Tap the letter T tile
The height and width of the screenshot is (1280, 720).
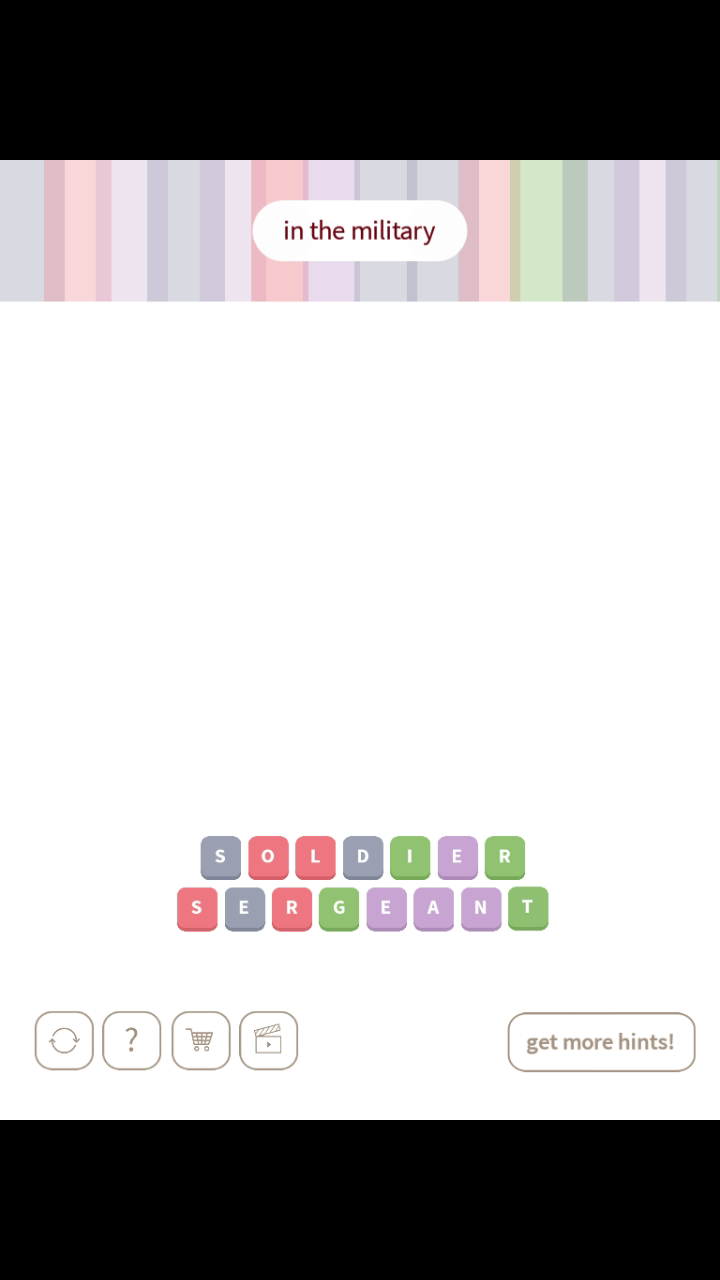click(x=527, y=907)
